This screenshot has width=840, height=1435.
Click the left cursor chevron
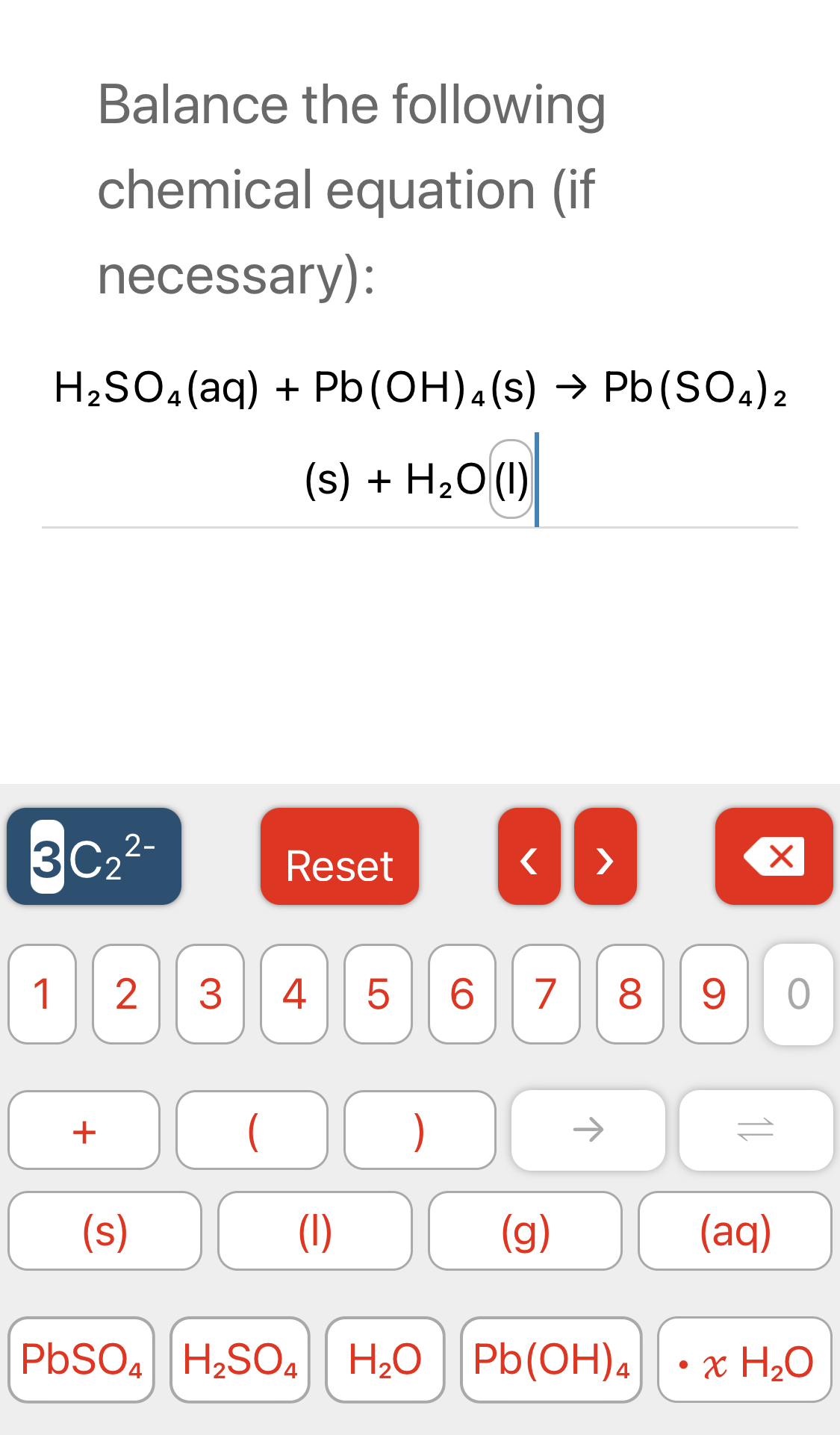[x=529, y=859]
